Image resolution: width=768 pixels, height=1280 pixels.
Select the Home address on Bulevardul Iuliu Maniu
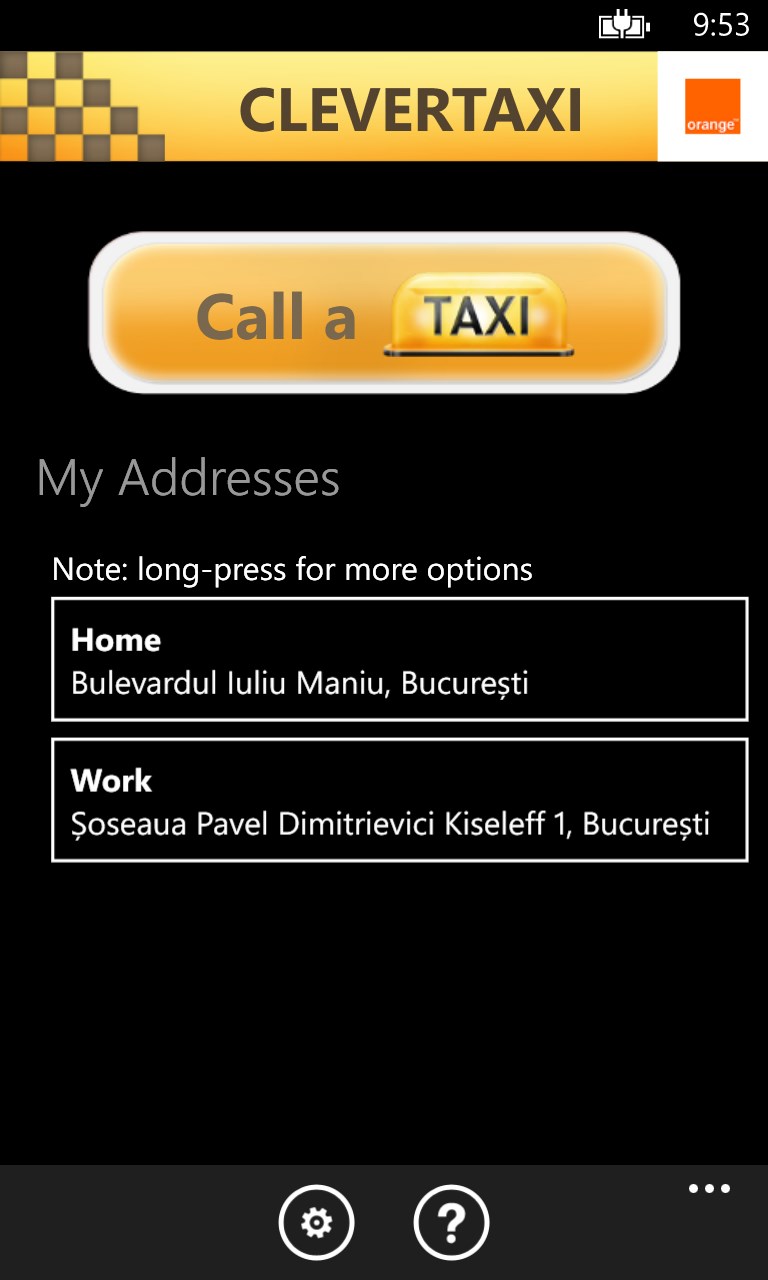(x=399, y=659)
